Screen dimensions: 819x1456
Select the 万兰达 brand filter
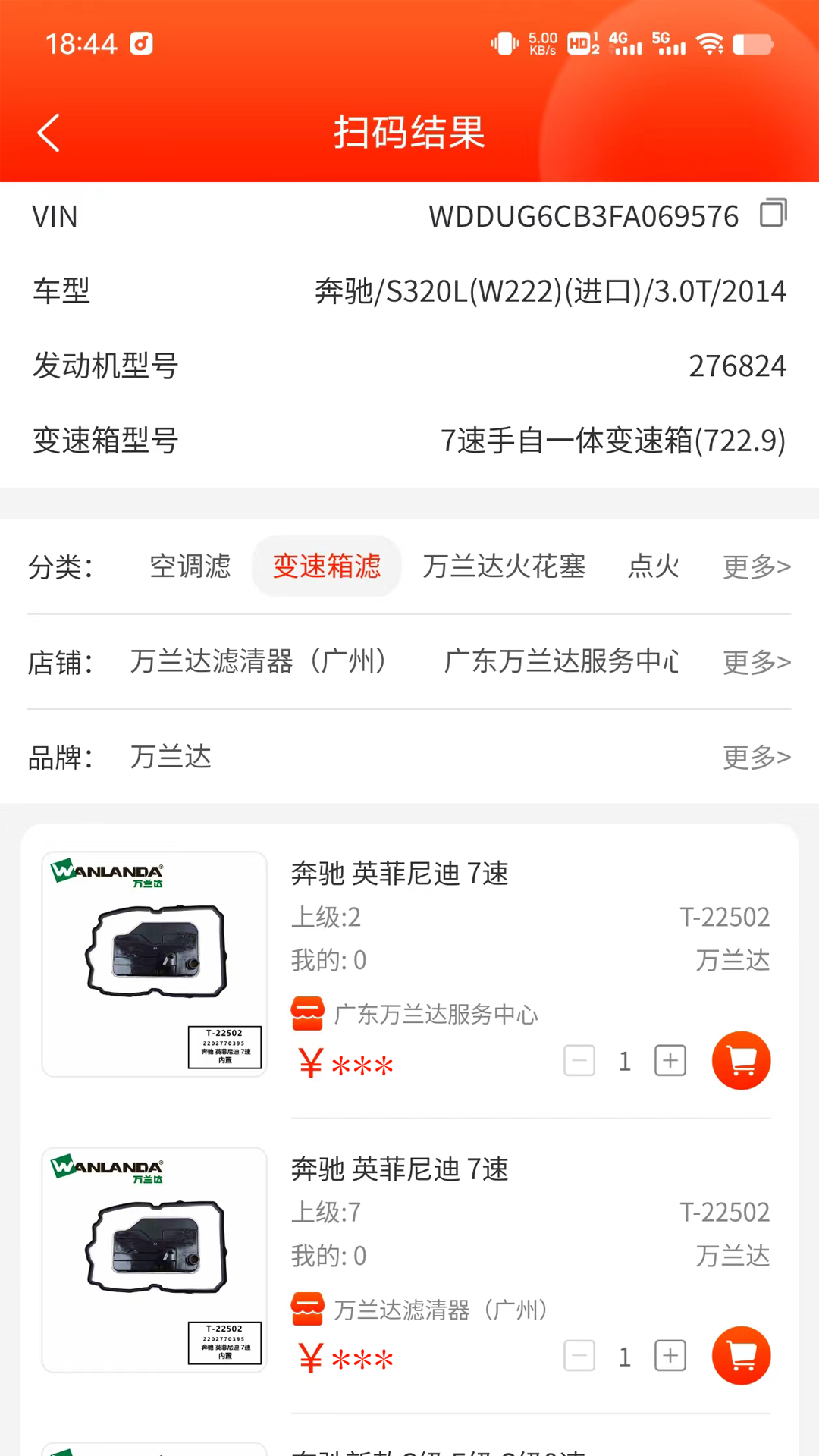(x=168, y=756)
